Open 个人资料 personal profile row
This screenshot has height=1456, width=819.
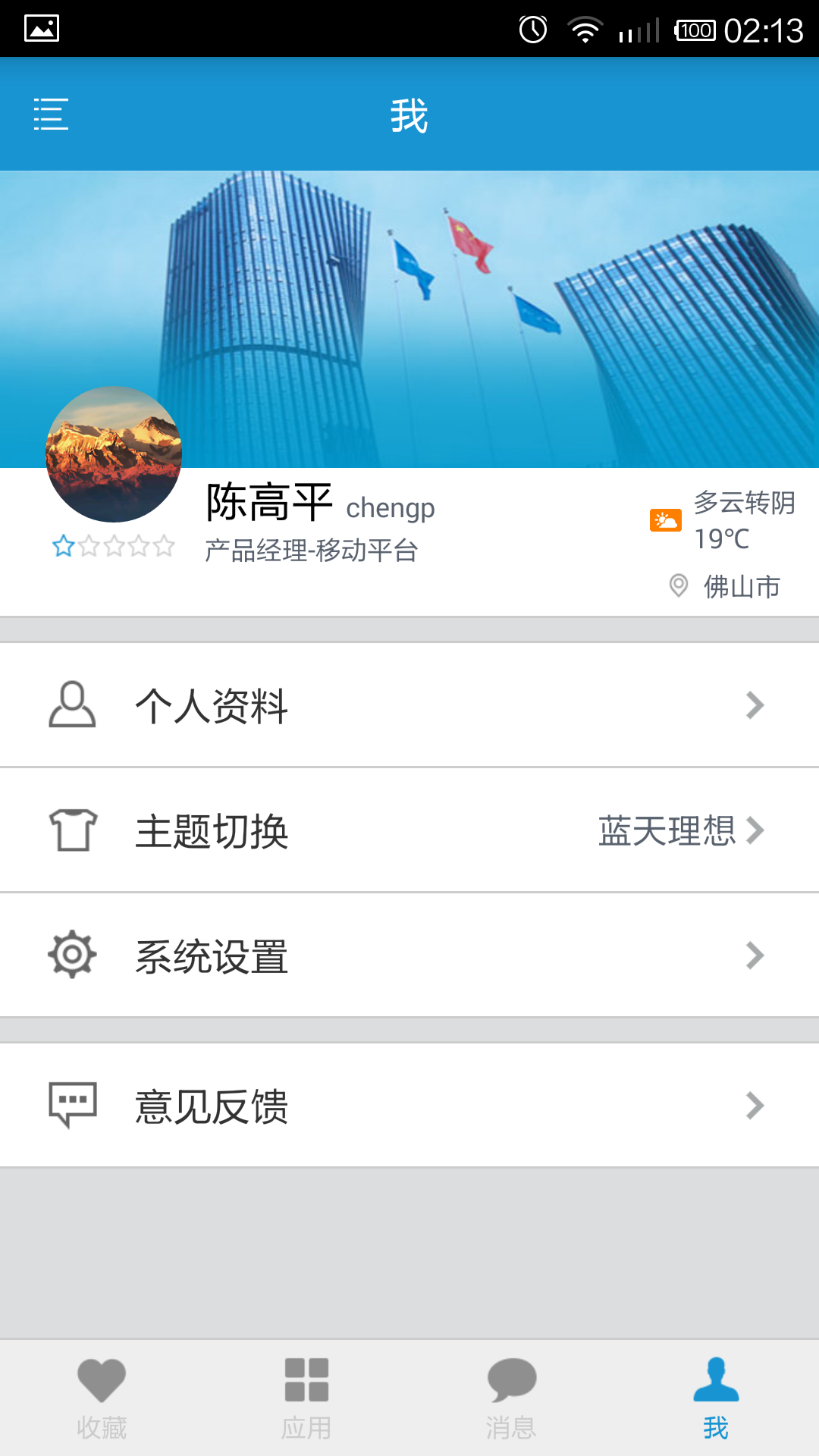pyautogui.click(x=409, y=705)
